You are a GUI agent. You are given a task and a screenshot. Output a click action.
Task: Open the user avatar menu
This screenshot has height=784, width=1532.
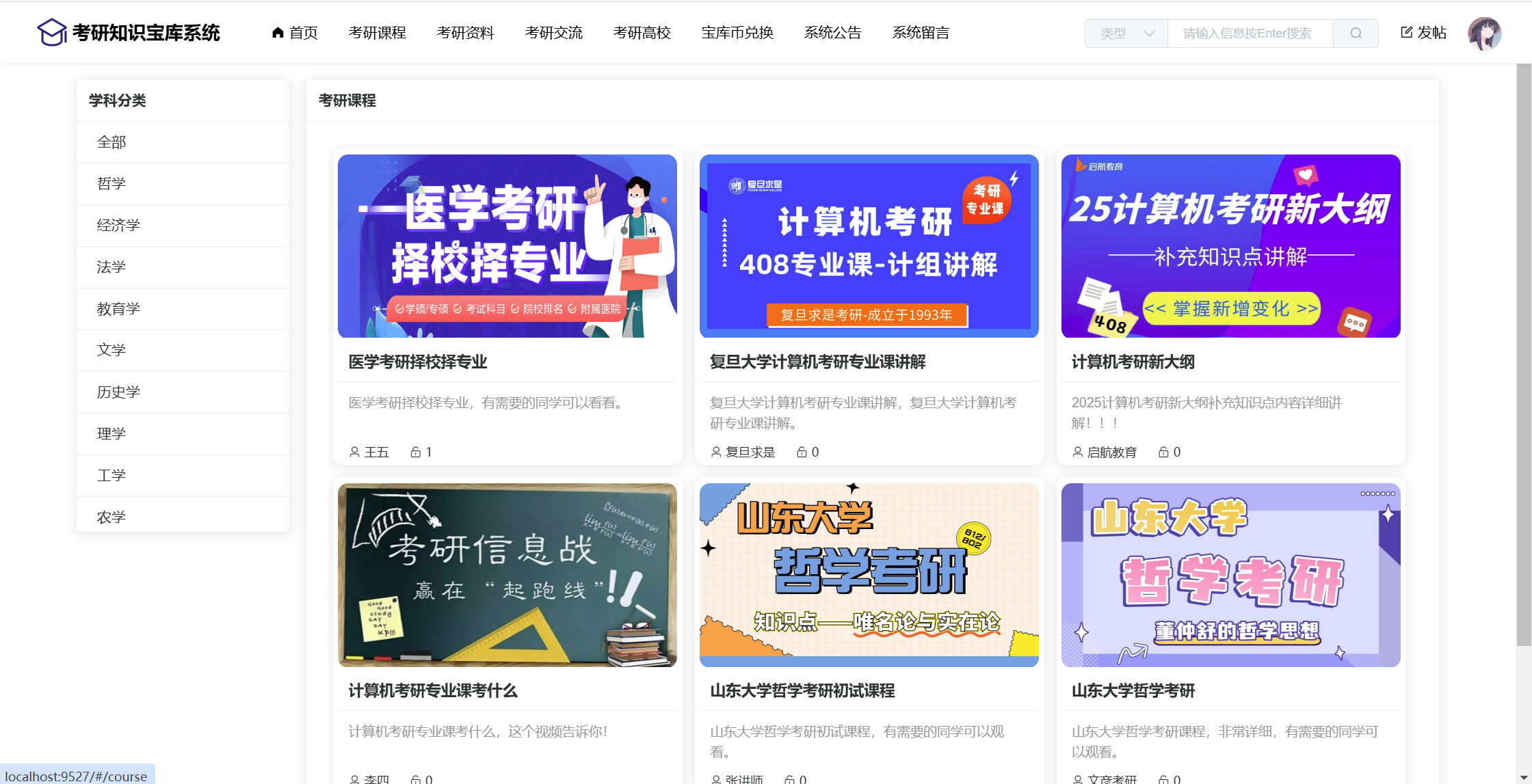(x=1484, y=33)
